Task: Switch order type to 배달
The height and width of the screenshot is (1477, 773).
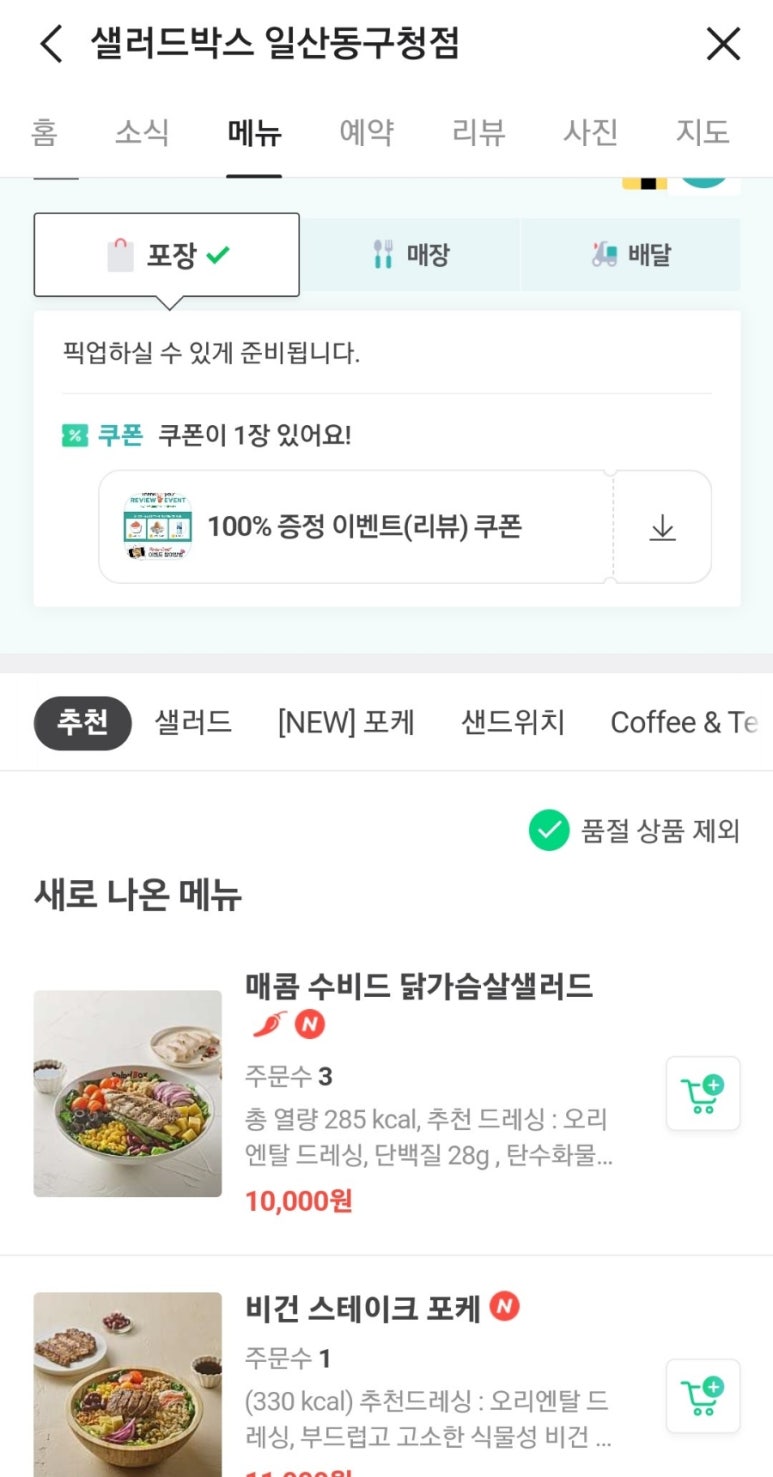Action: (630, 255)
